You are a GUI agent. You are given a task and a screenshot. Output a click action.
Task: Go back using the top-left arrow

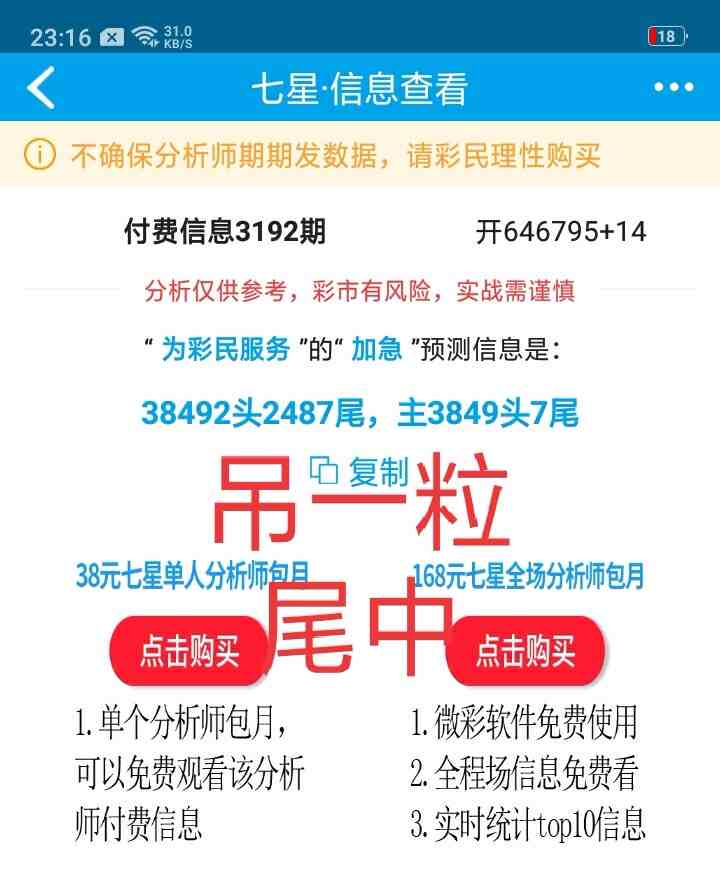click(x=42, y=88)
